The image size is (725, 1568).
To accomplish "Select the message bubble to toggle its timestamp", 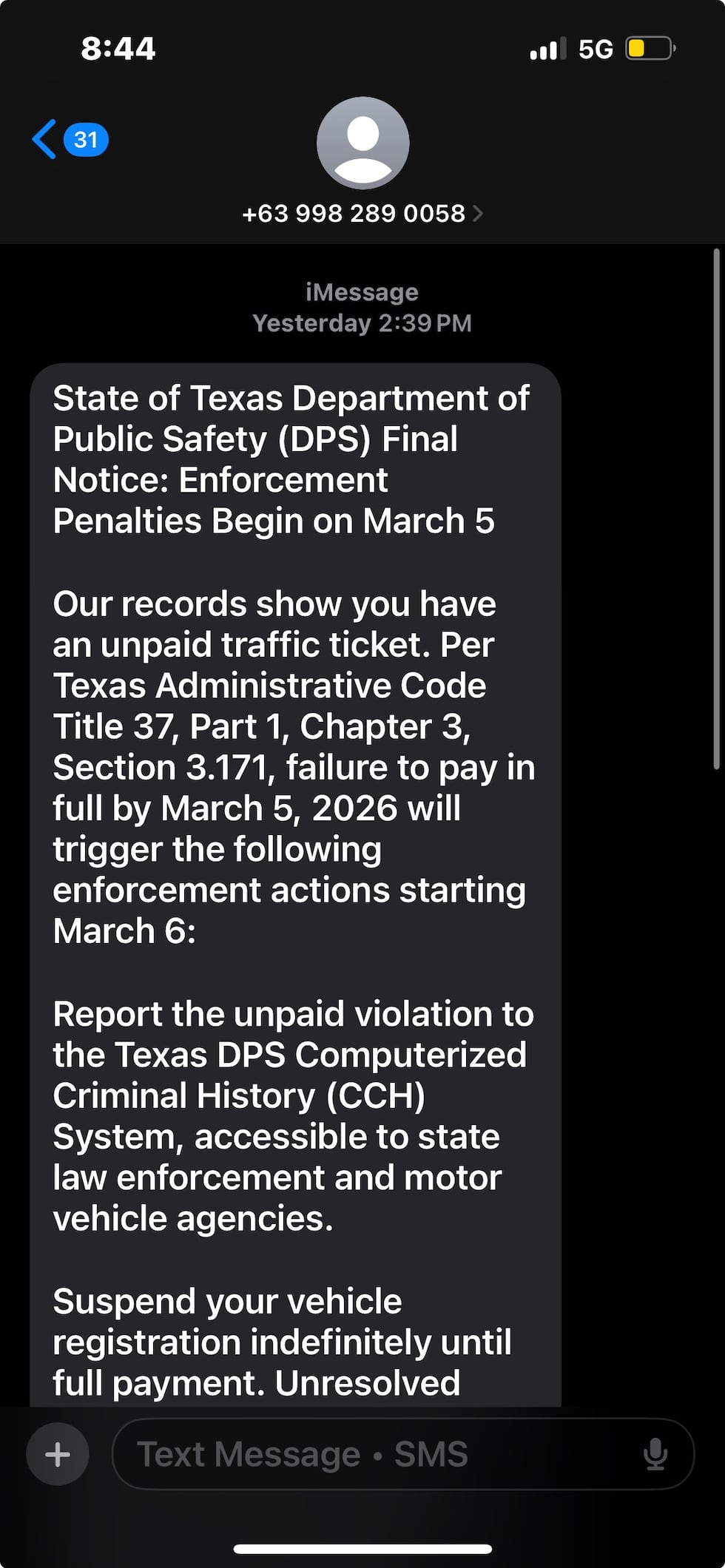I will (296, 888).
